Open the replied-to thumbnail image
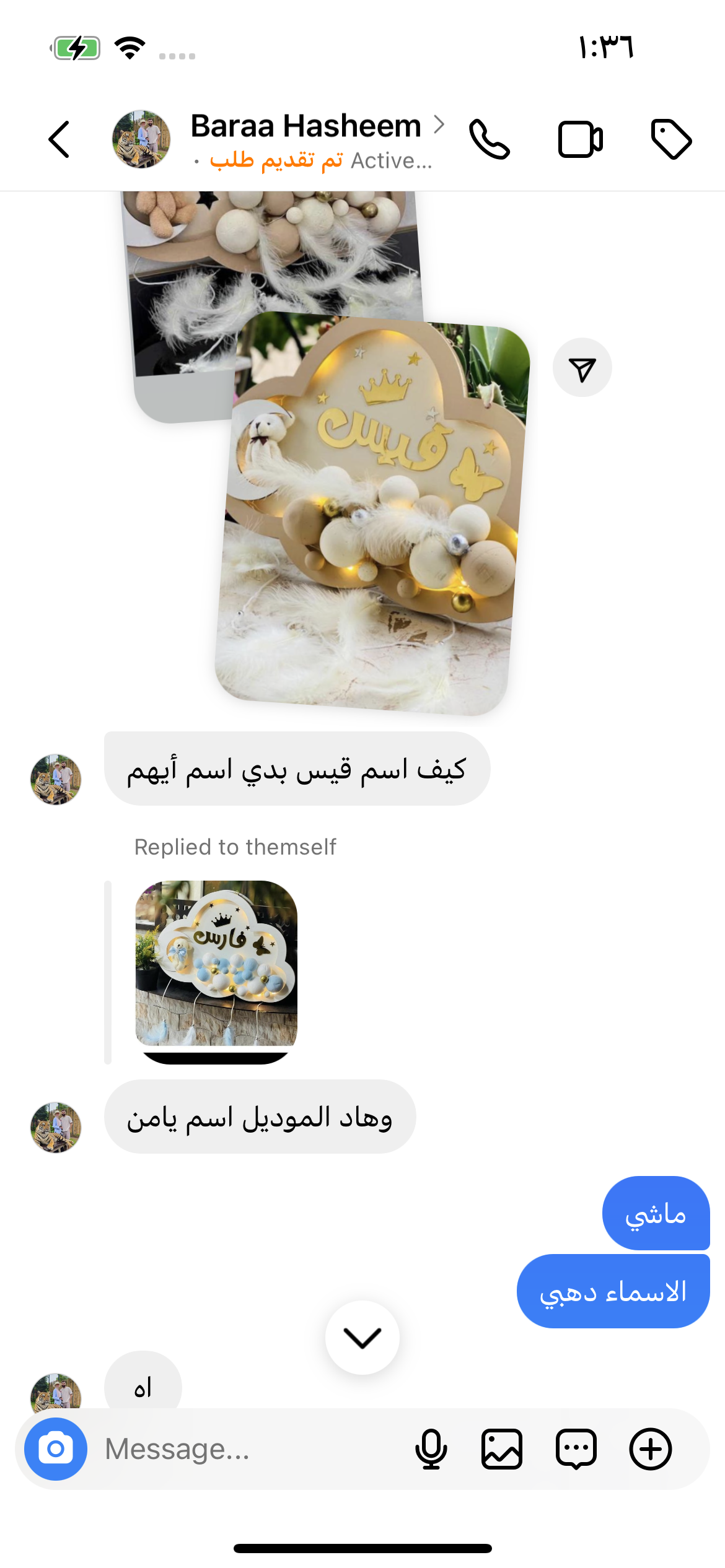 [216, 964]
